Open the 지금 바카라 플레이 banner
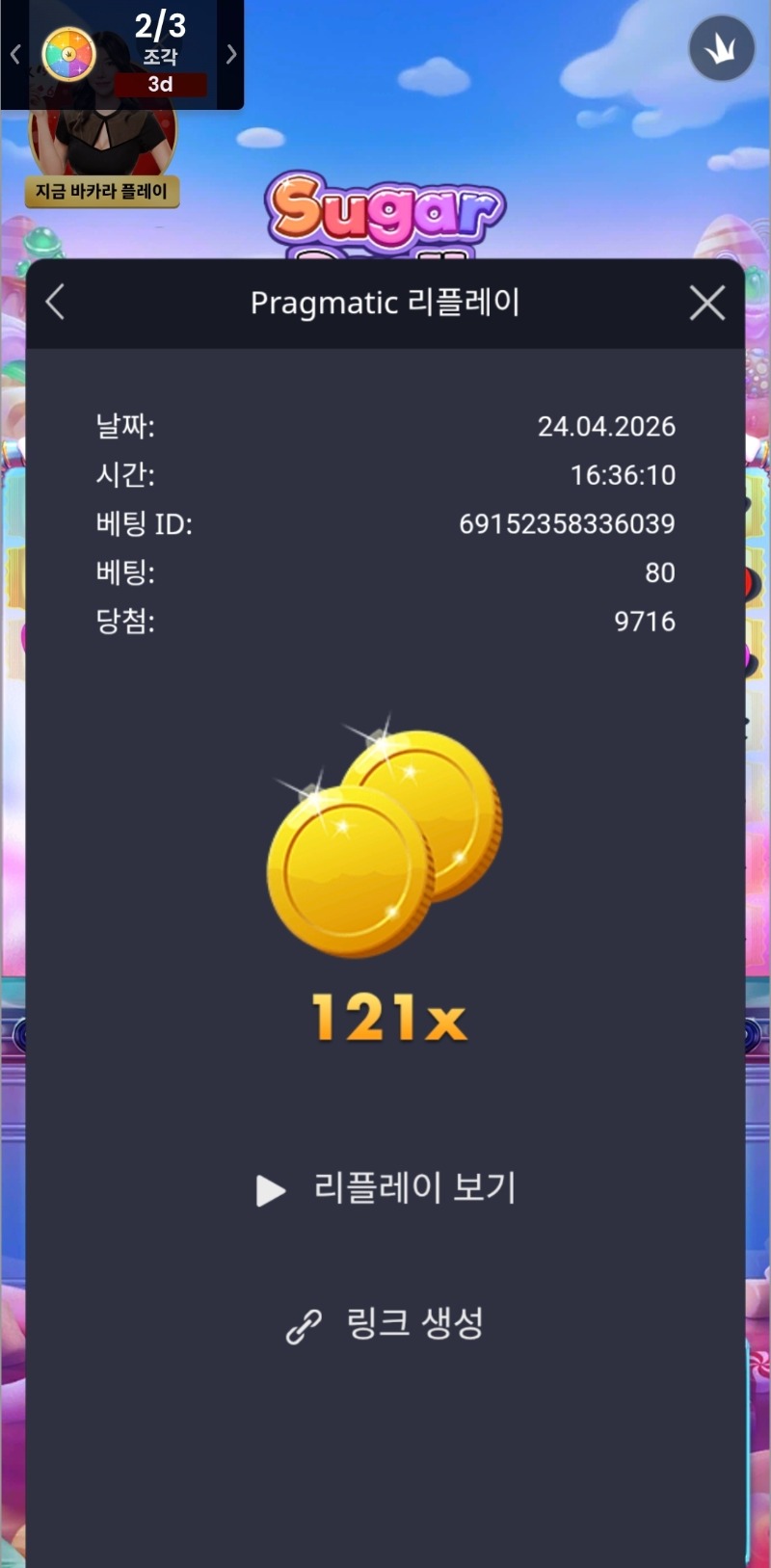The image size is (771, 1568). coord(102,191)
